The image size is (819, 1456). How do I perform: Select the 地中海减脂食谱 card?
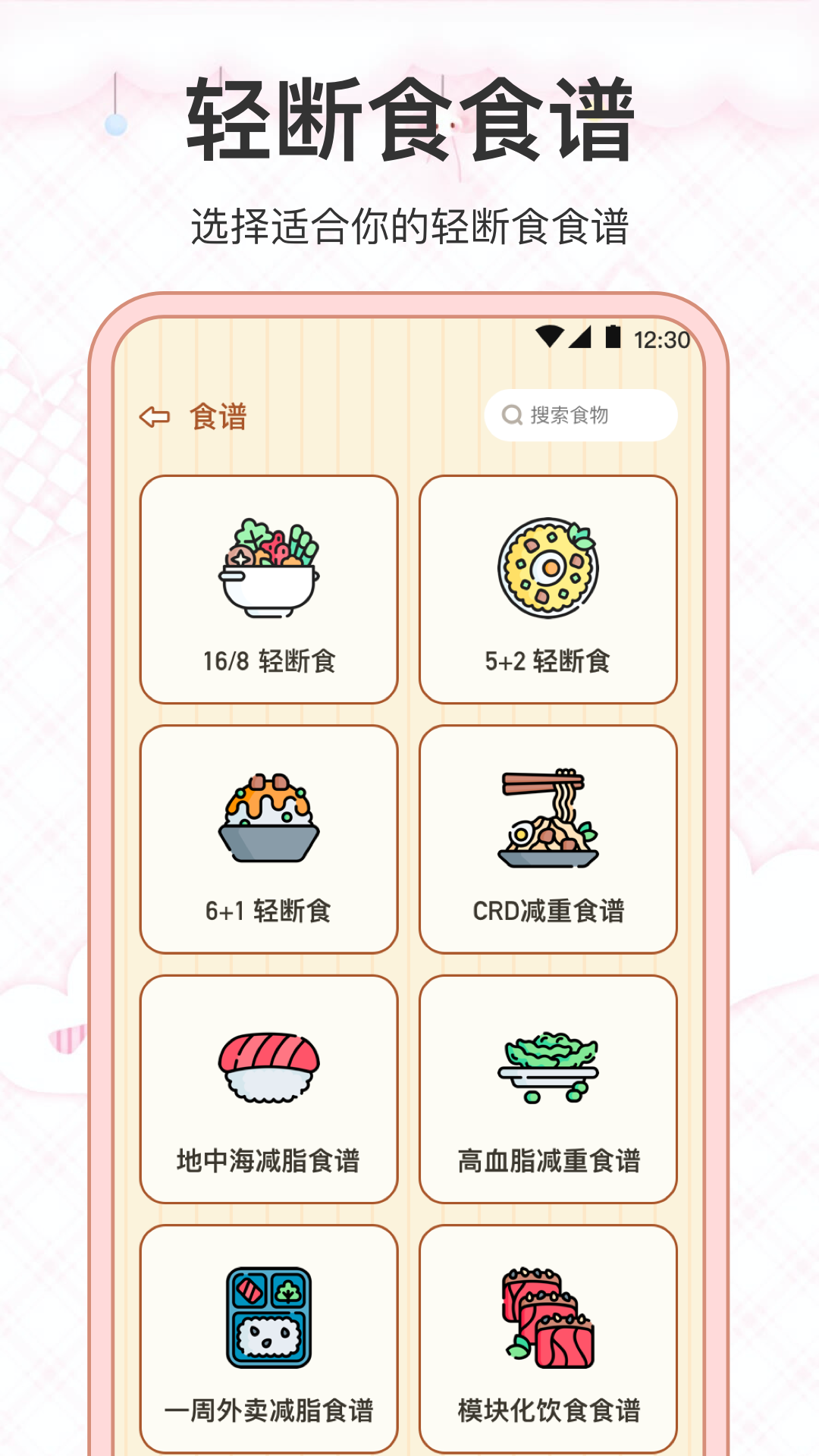click(x=269, y=1088)
